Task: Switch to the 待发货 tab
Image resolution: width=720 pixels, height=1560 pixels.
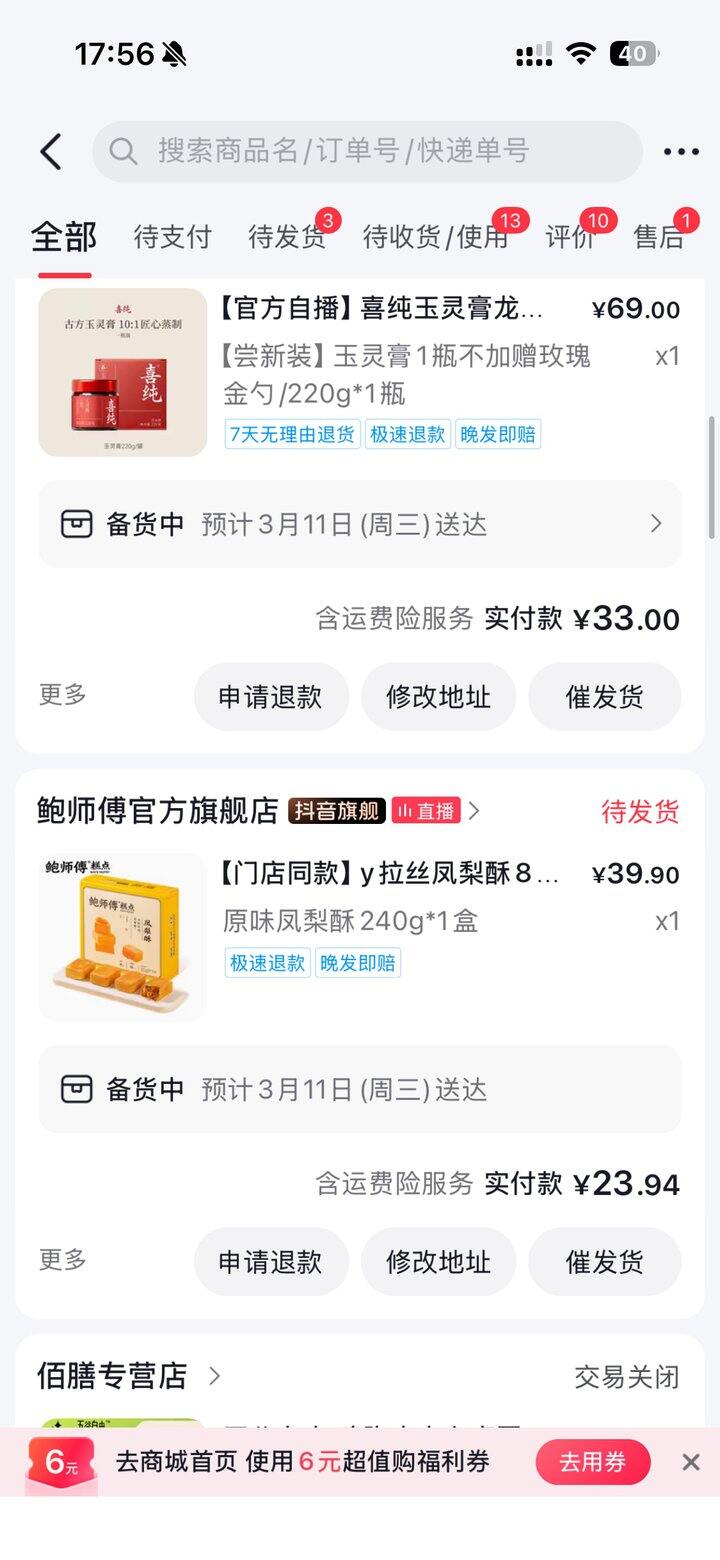Action: coord(287,237)
